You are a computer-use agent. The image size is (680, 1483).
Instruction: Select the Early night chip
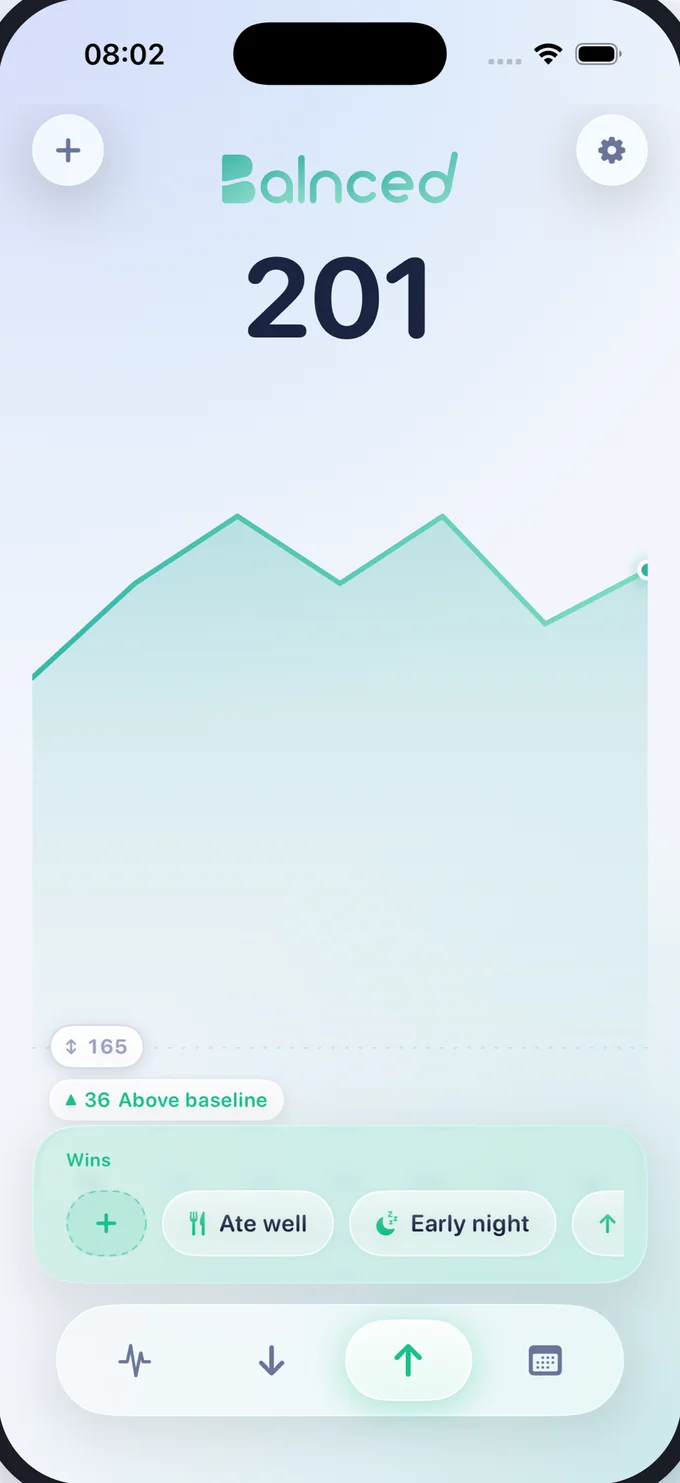[452, 1223]
